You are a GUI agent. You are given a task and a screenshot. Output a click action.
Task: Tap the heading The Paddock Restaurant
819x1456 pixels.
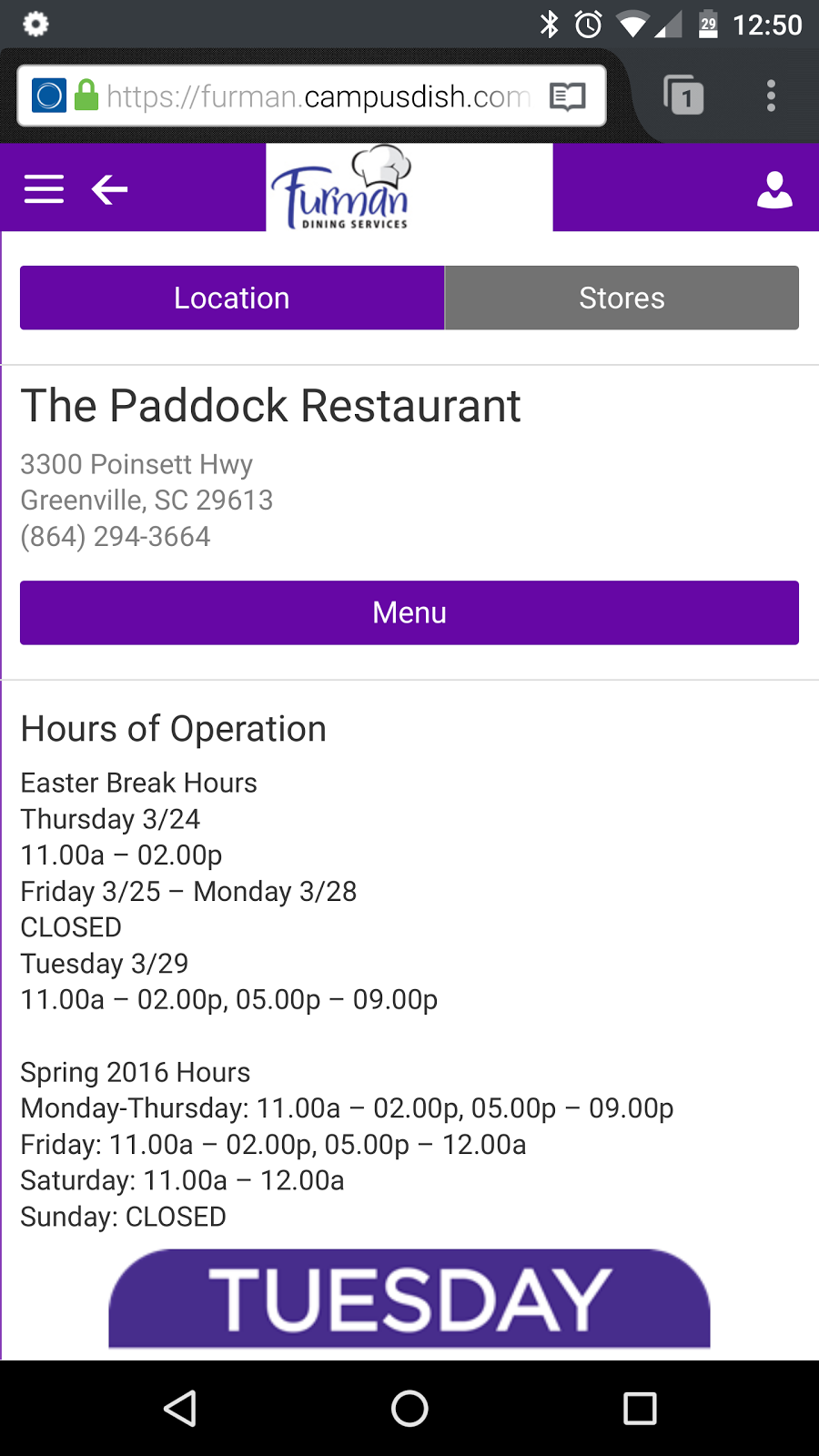coord(271,406)
